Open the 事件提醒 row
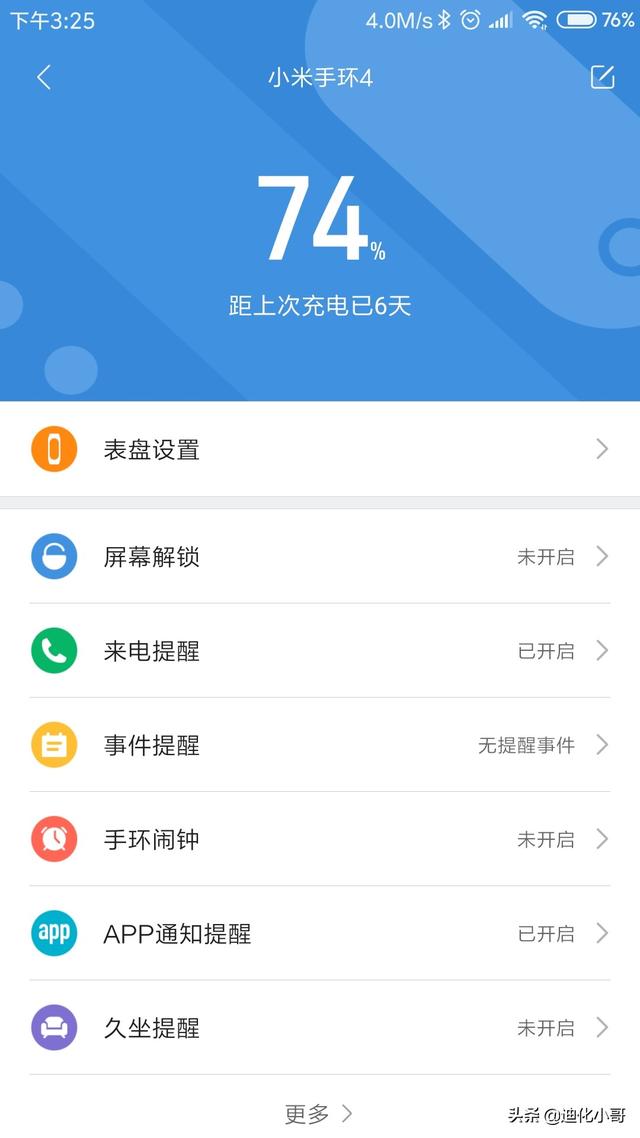Viewport: 640px width, 1138px height. coord(320,745)
